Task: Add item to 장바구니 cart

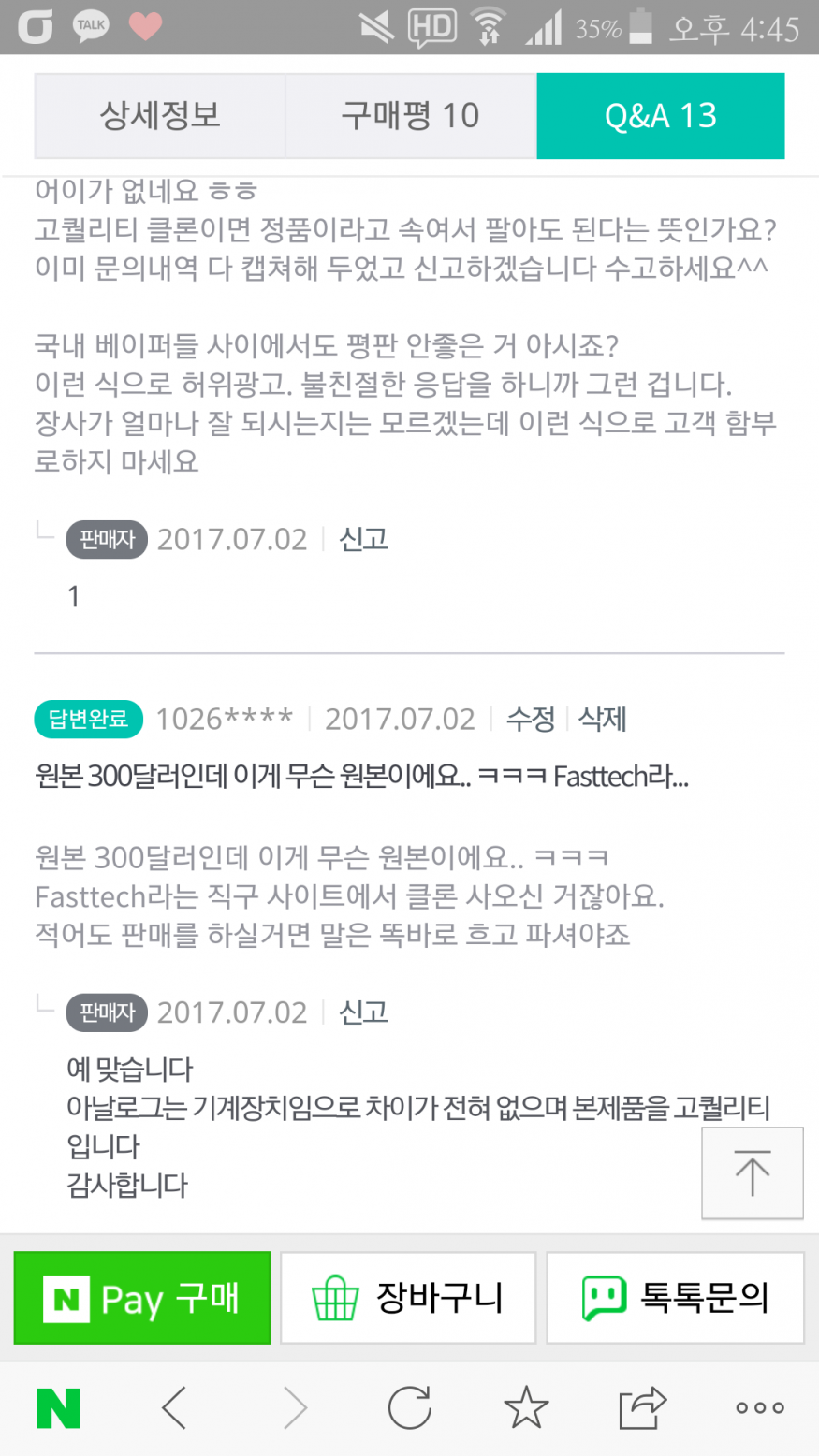Action: (408, 1298)
